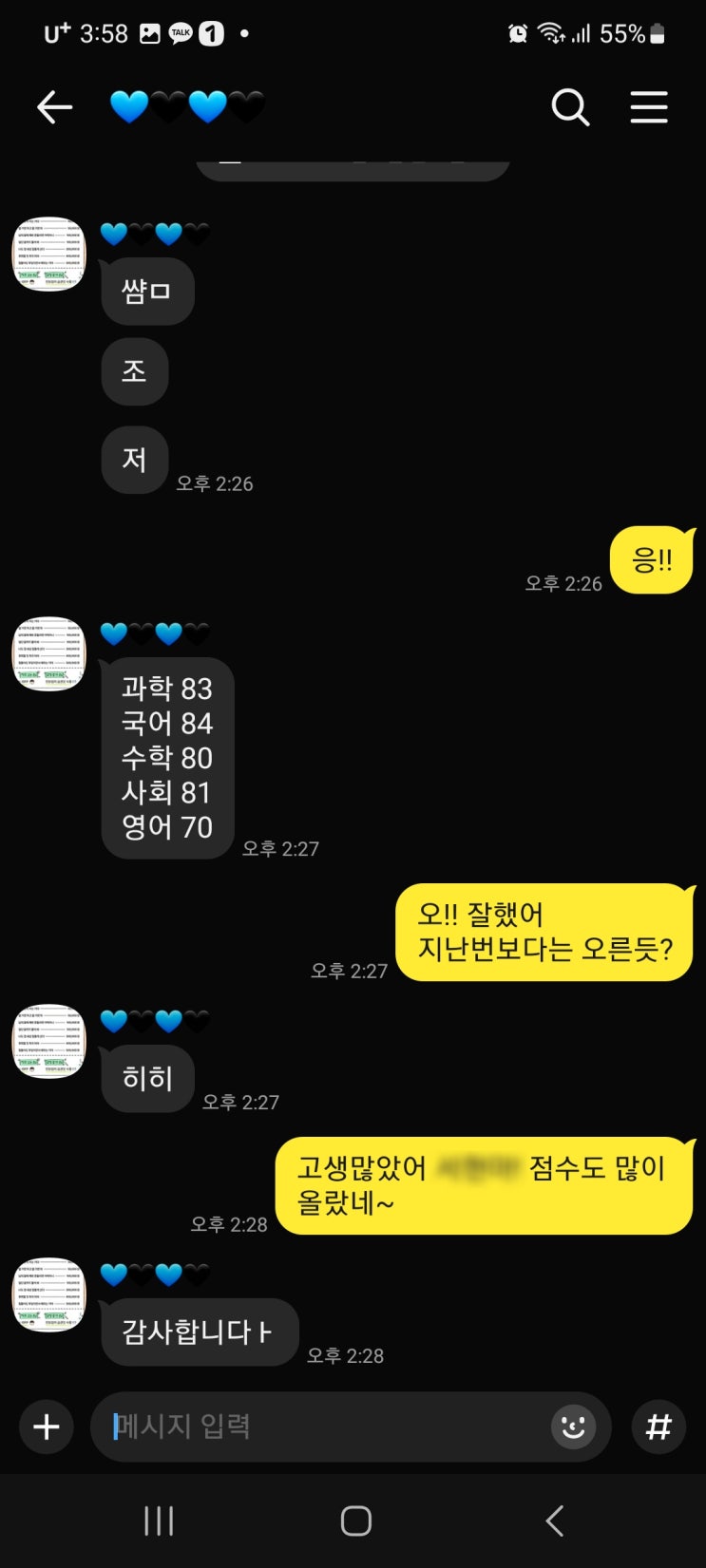Search within this chat room

pyautogui.click(x=570, y=108)
